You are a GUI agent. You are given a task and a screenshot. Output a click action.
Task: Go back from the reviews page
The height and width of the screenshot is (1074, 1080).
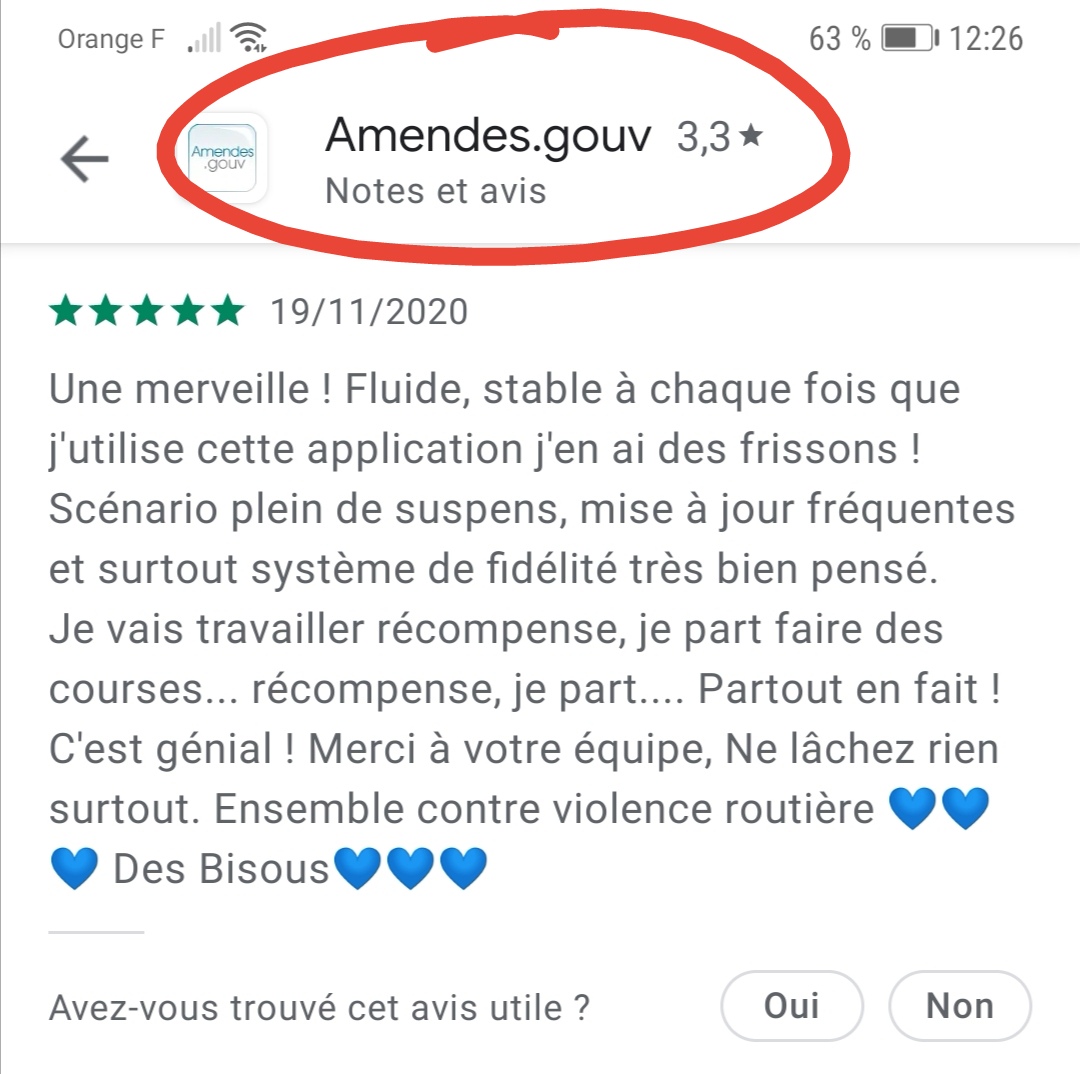tap(85, 160)
